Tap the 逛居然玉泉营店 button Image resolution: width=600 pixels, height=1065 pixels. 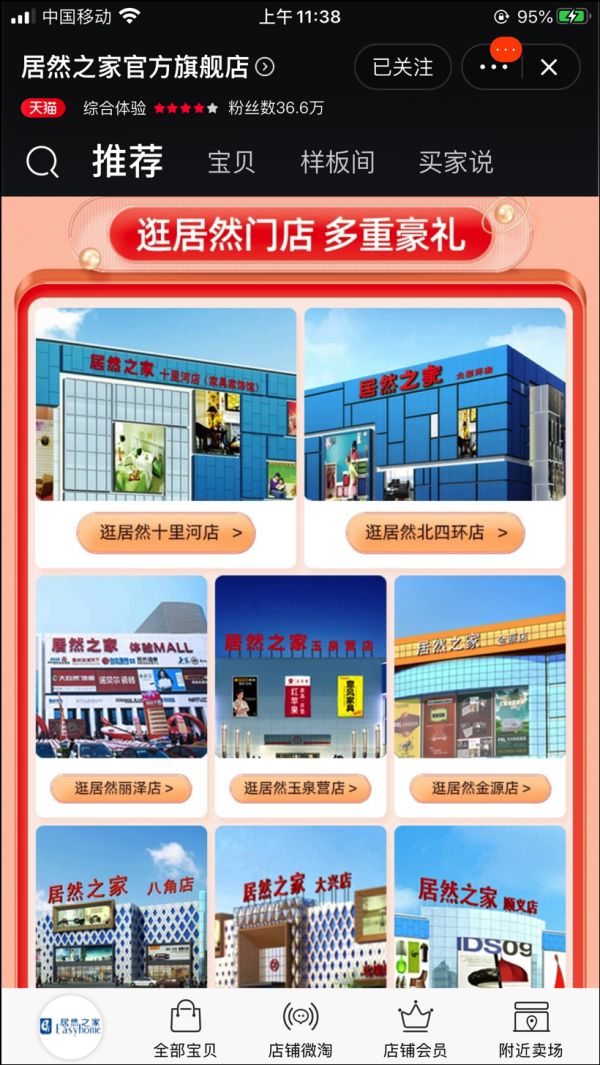click(300, 788)
